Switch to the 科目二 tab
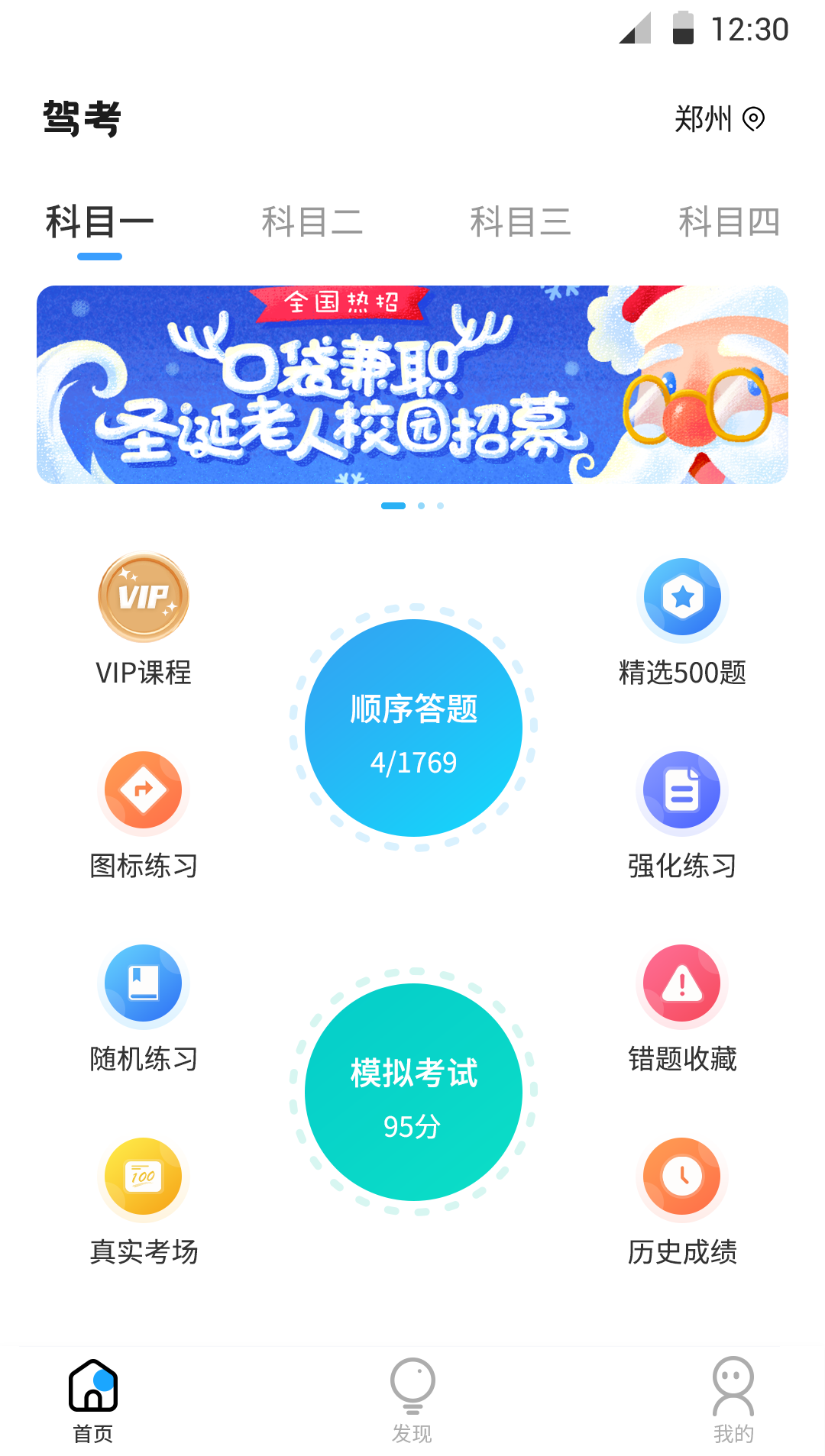Viewport: 825px width, 1456px height. coord(312,222)
